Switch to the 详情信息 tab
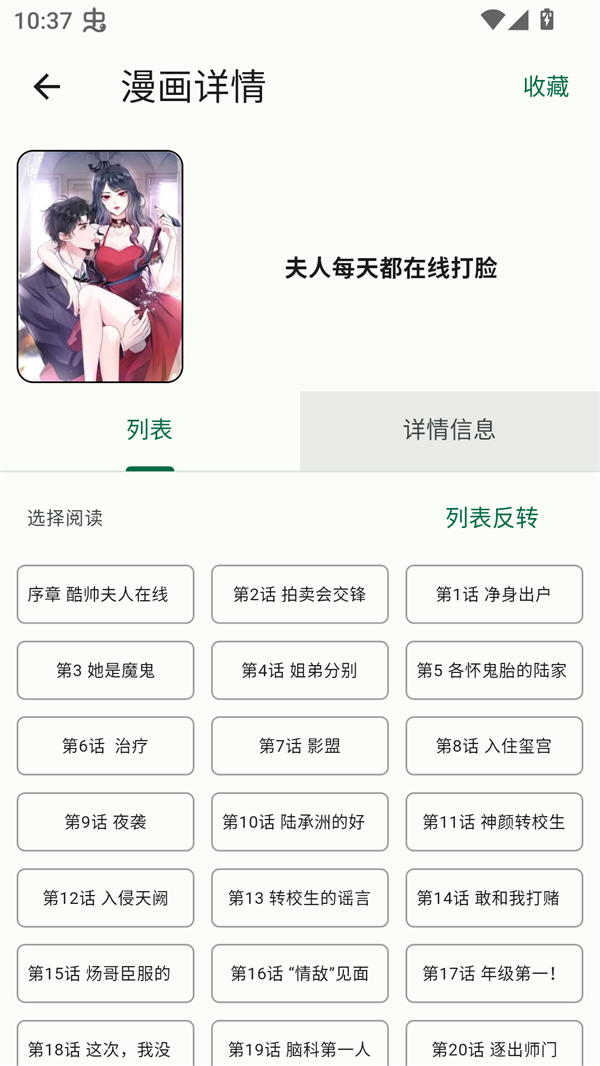Viewport: 600px width, 1066px height. click(x=449, y=430)
